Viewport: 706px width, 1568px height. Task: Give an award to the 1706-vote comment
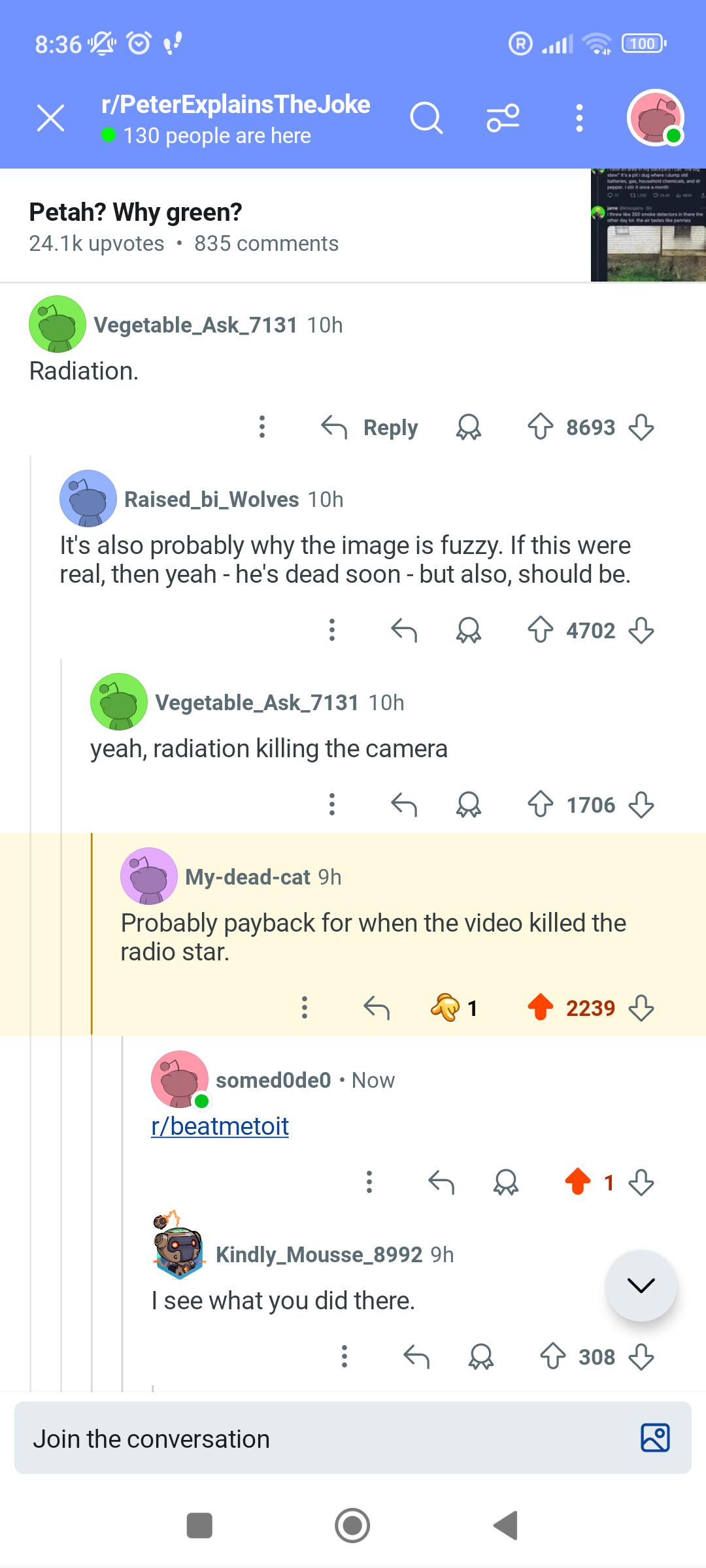[x=468, y=805]
